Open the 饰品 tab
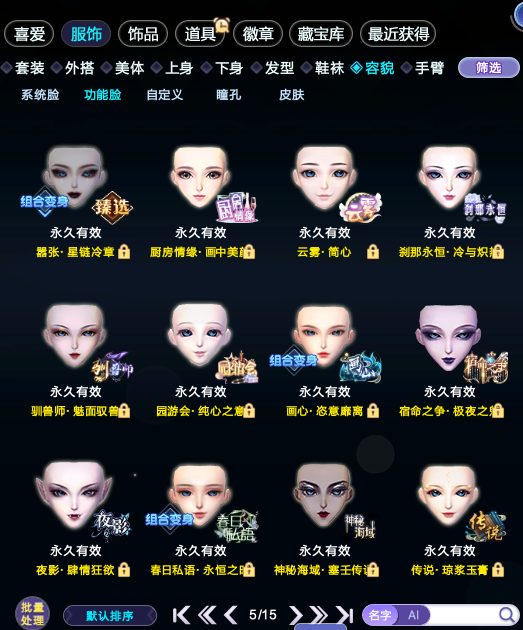The image size is (523, 630). coord(143,34)
